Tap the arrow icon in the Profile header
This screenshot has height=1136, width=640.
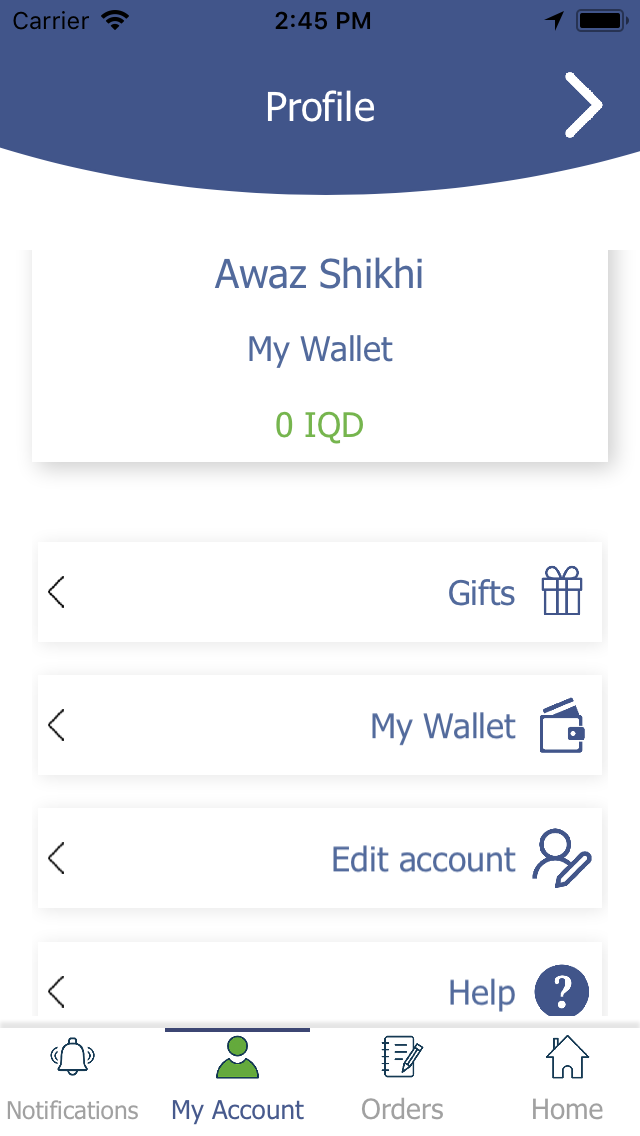584,105
